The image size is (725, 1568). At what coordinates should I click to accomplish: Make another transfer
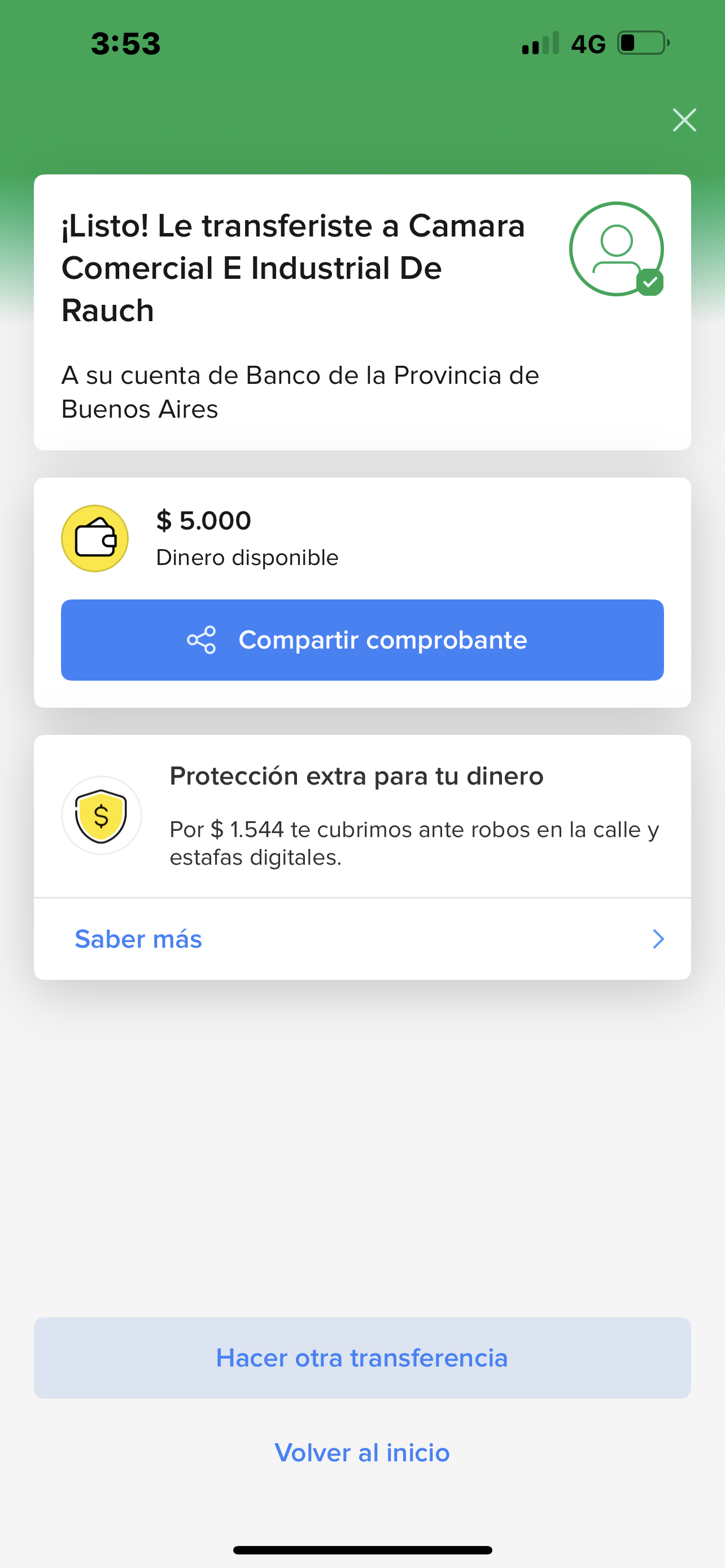(x=362, y=1357)
